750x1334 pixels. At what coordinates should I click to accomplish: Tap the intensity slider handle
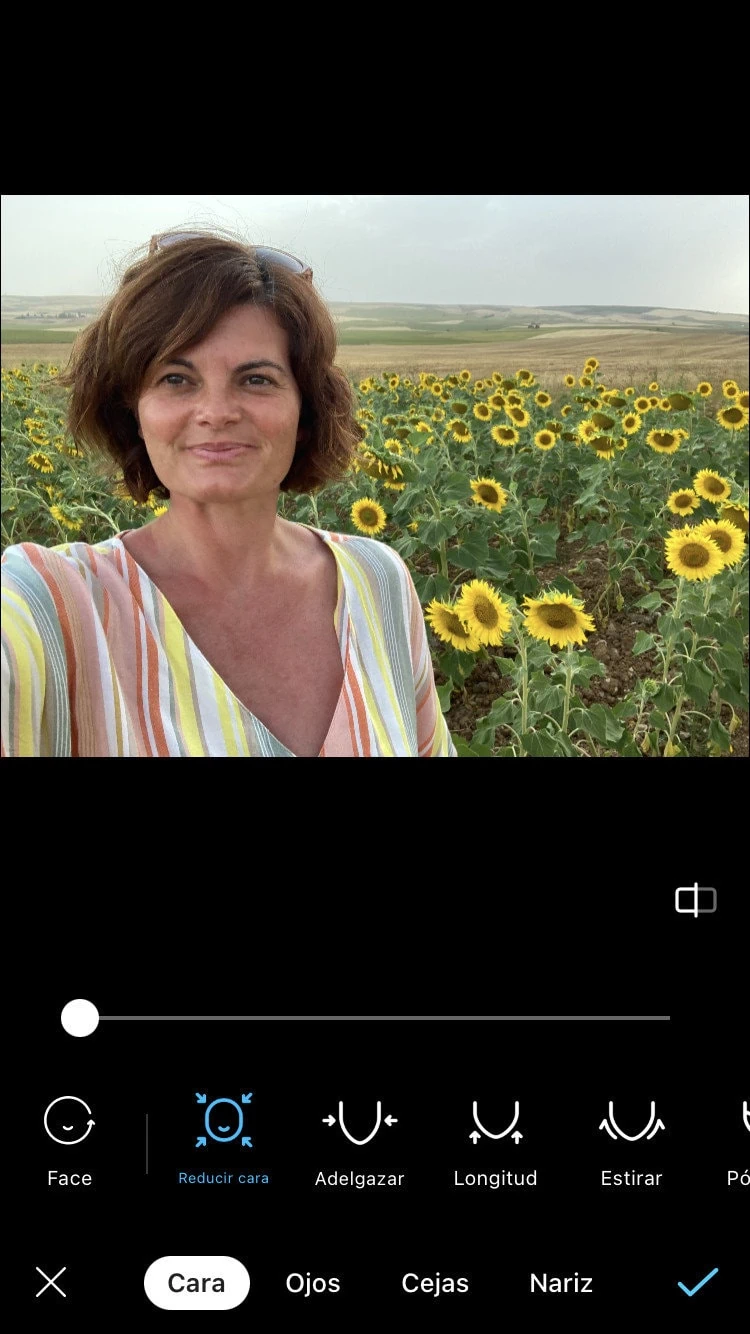tap(80, 1018)
